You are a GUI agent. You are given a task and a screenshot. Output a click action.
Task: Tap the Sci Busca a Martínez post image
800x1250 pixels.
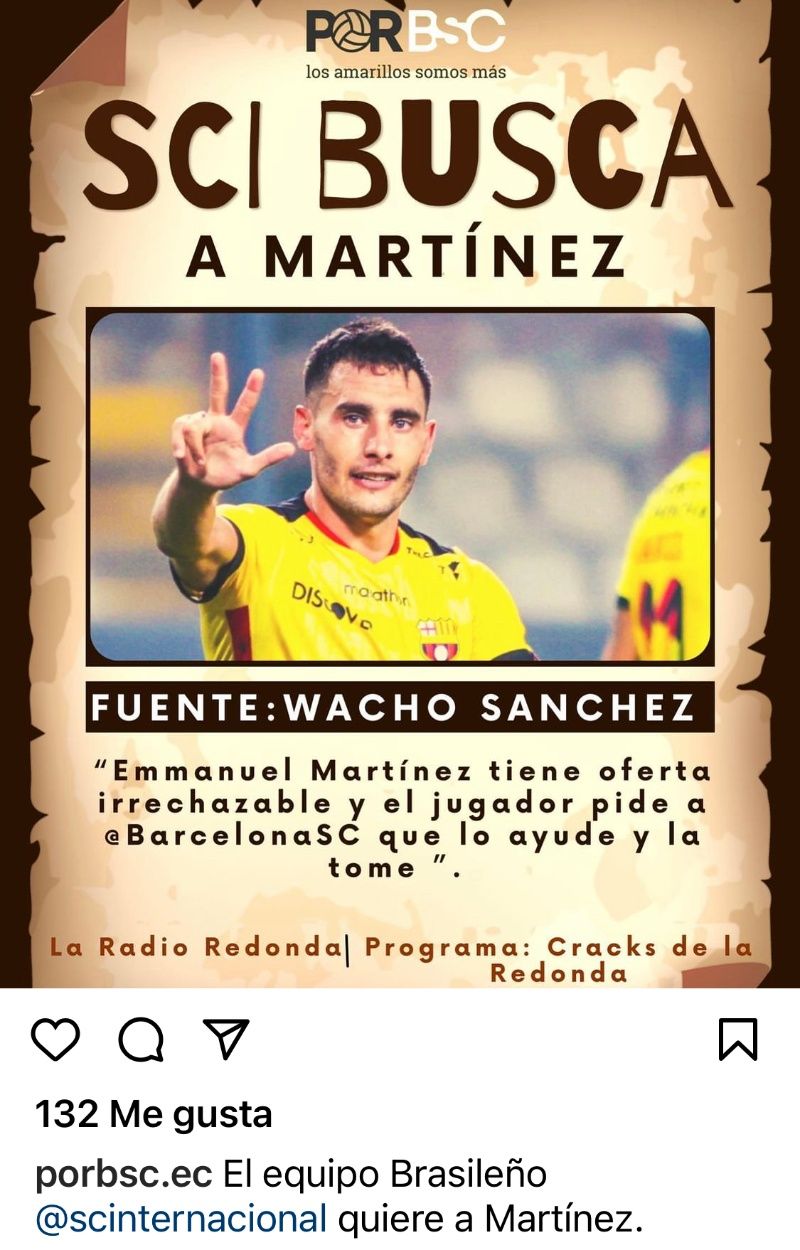[x=400, y=490]
